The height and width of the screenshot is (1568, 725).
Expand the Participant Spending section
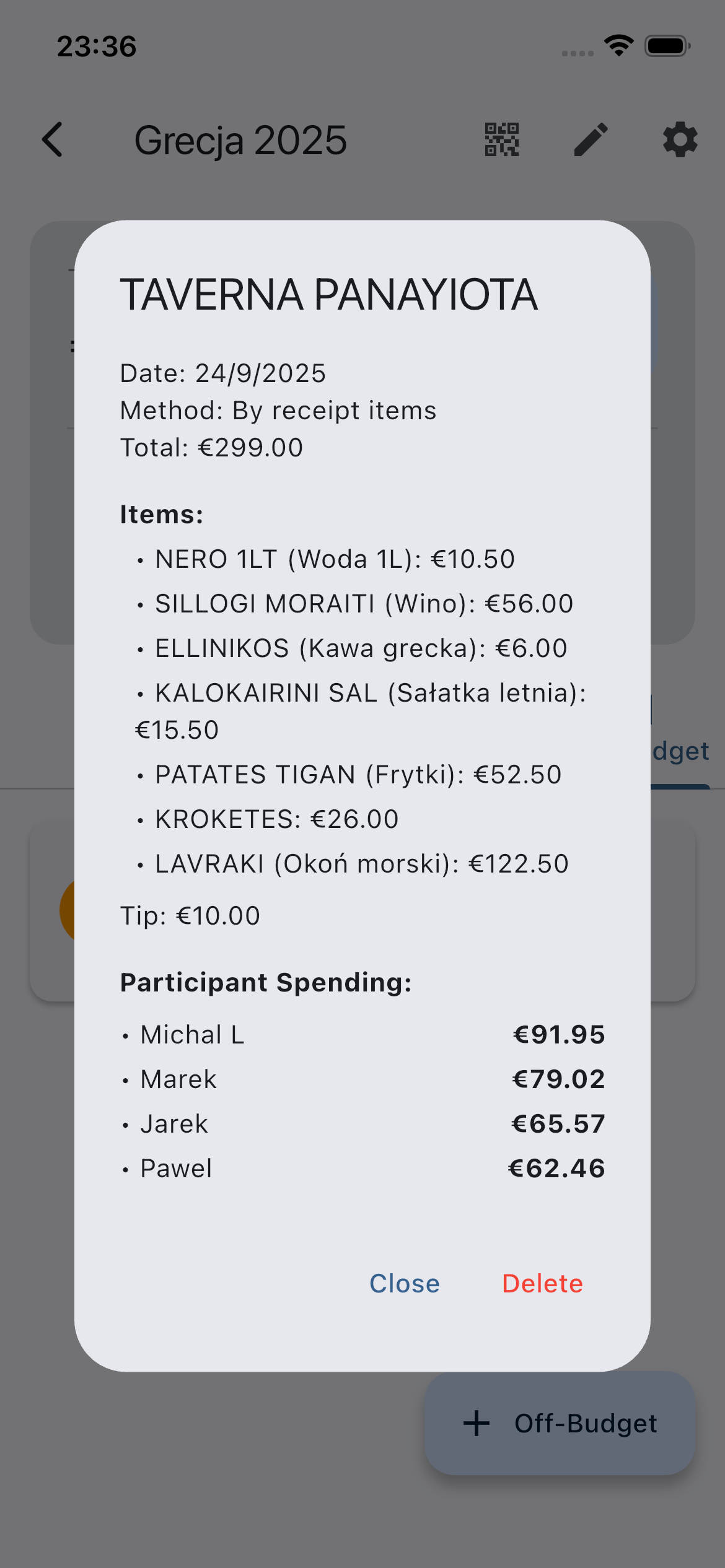pyautogui.click(x=266, y=982)
